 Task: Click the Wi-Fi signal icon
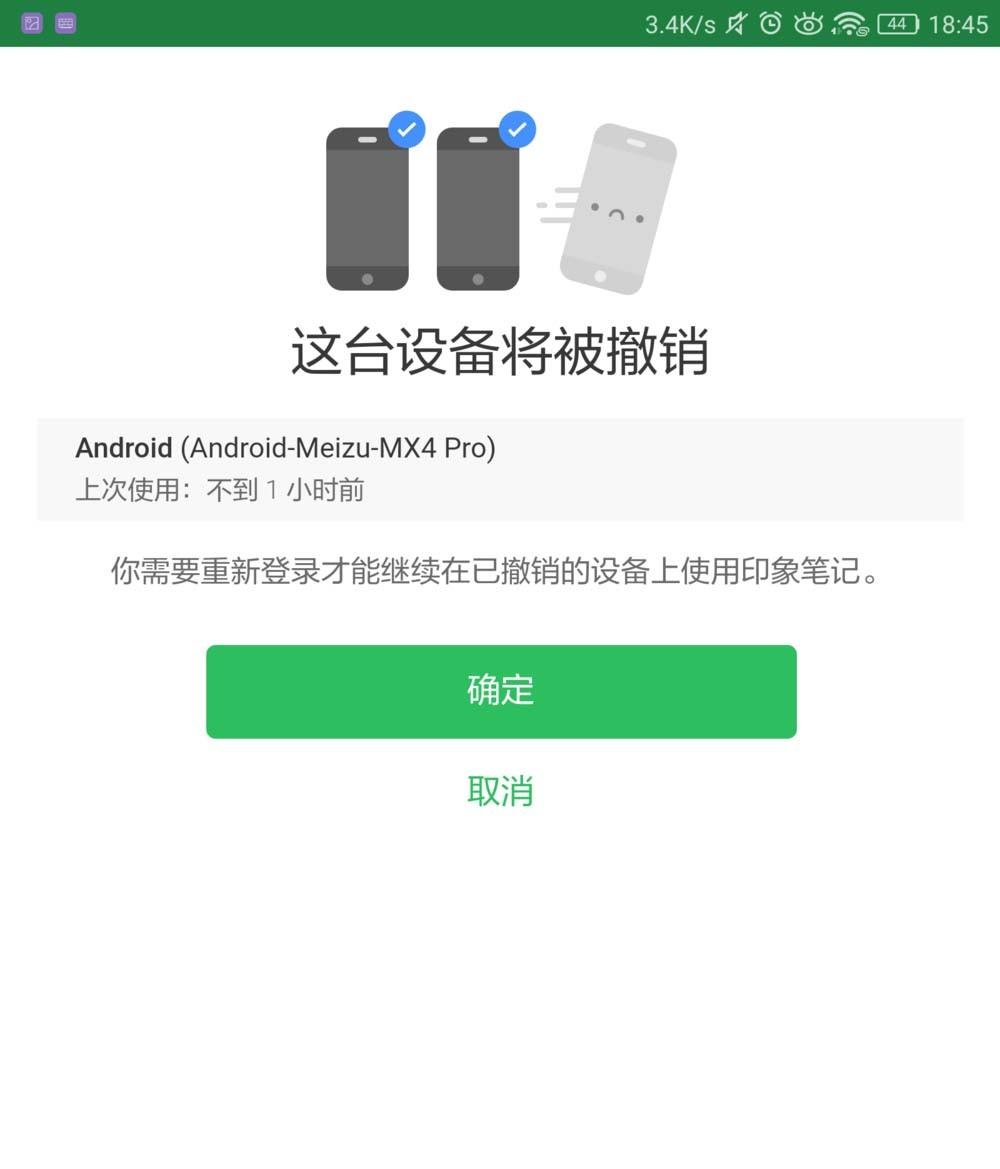850,22
